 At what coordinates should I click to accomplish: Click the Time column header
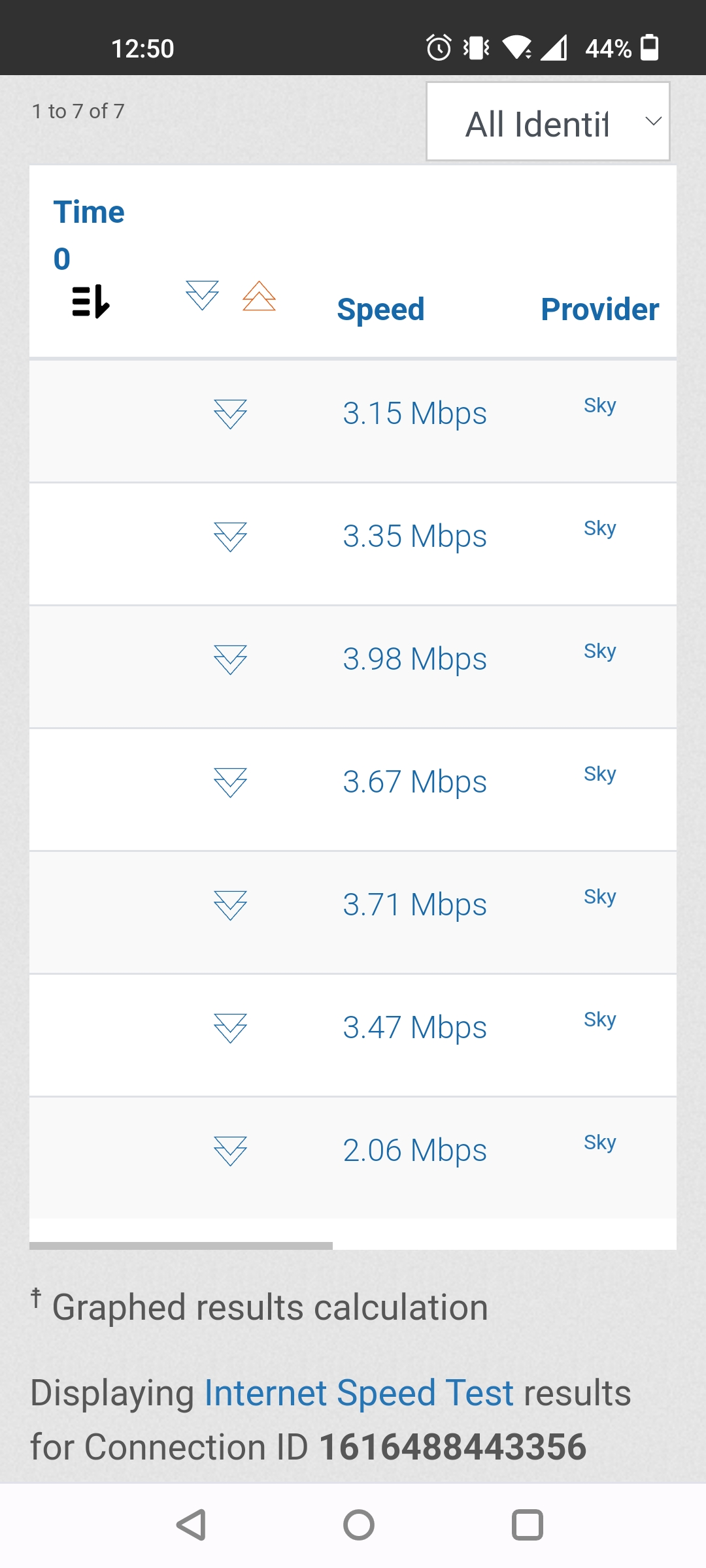[x=90, y=211]
